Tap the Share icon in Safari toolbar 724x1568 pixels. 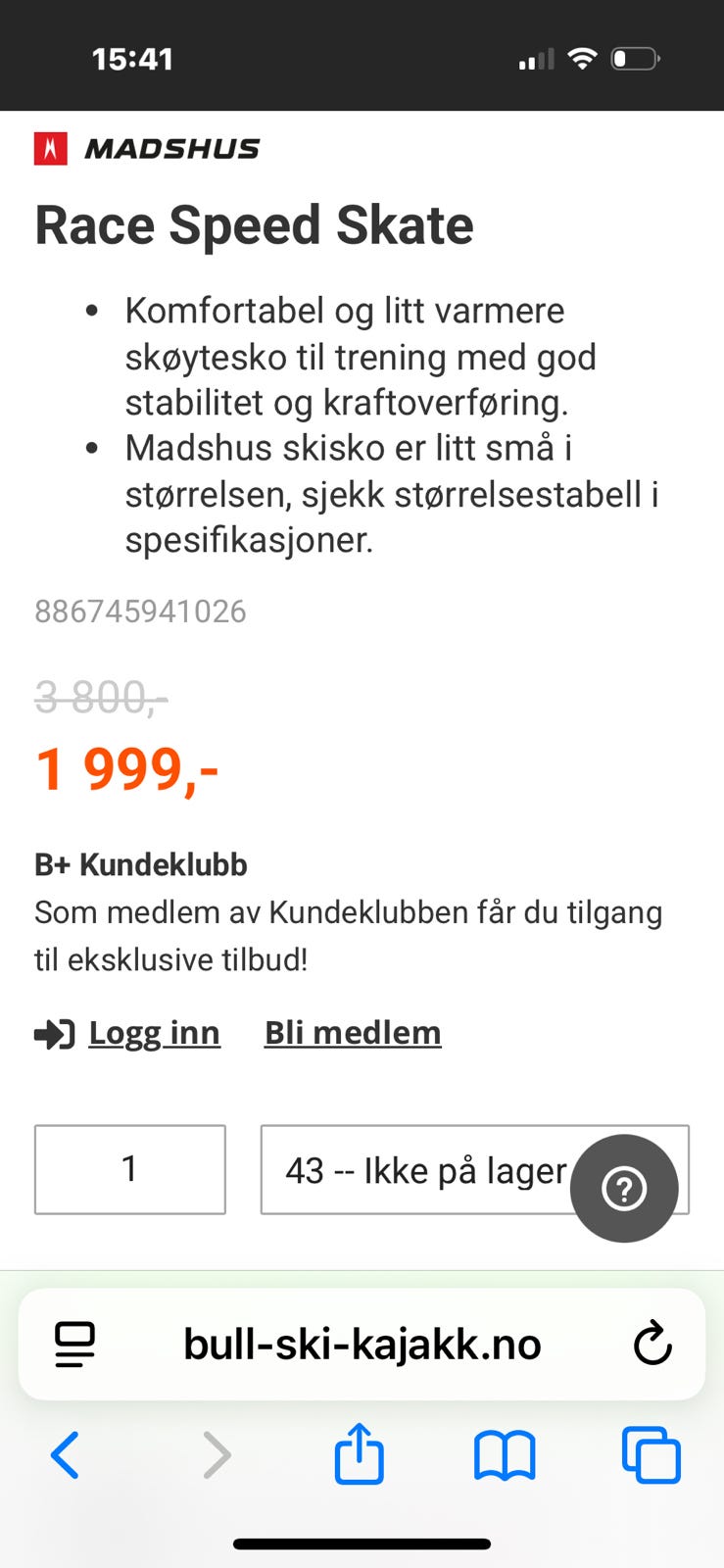[x=360, y=1454]
